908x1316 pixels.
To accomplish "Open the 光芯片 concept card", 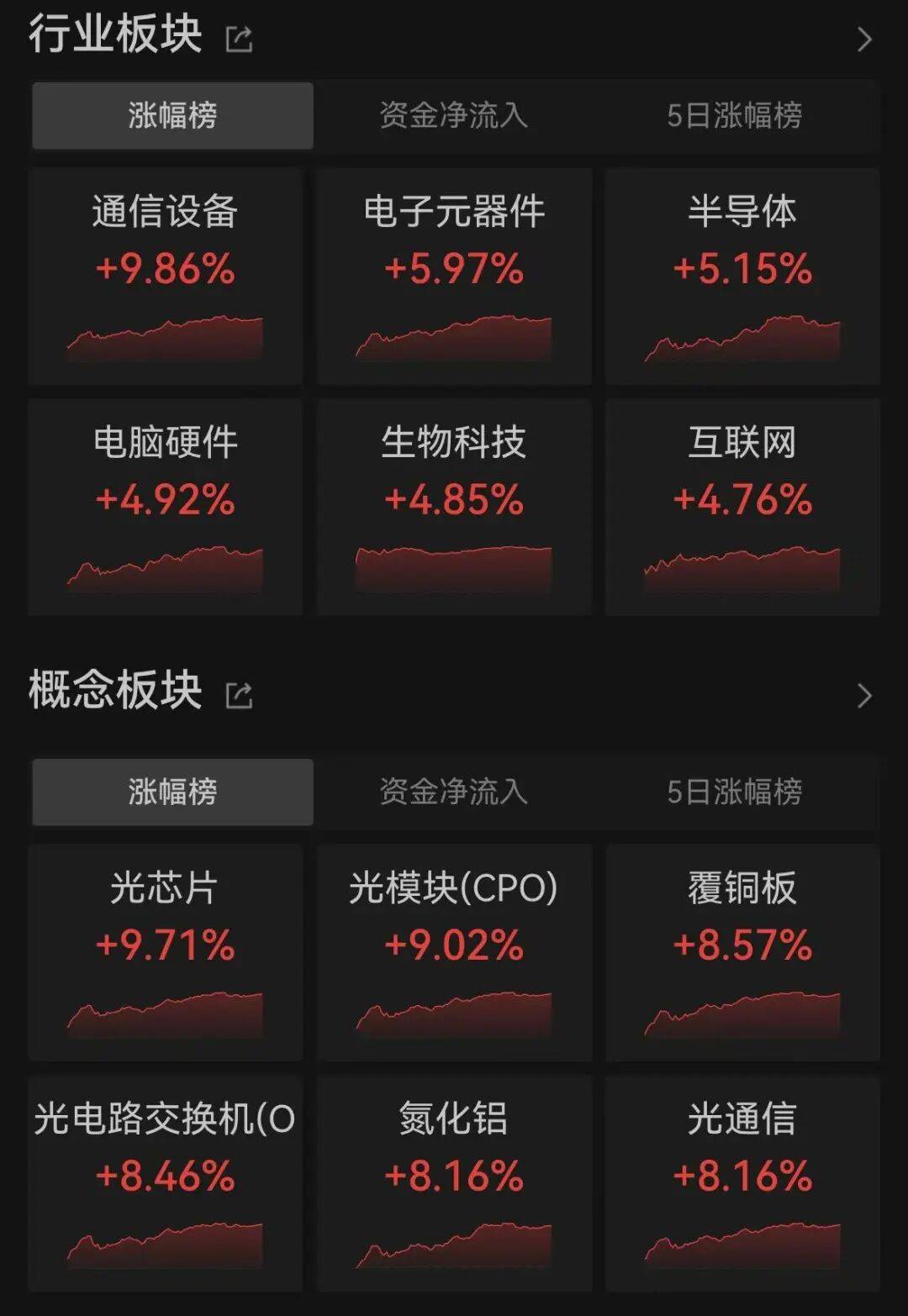I will point(165,953).
